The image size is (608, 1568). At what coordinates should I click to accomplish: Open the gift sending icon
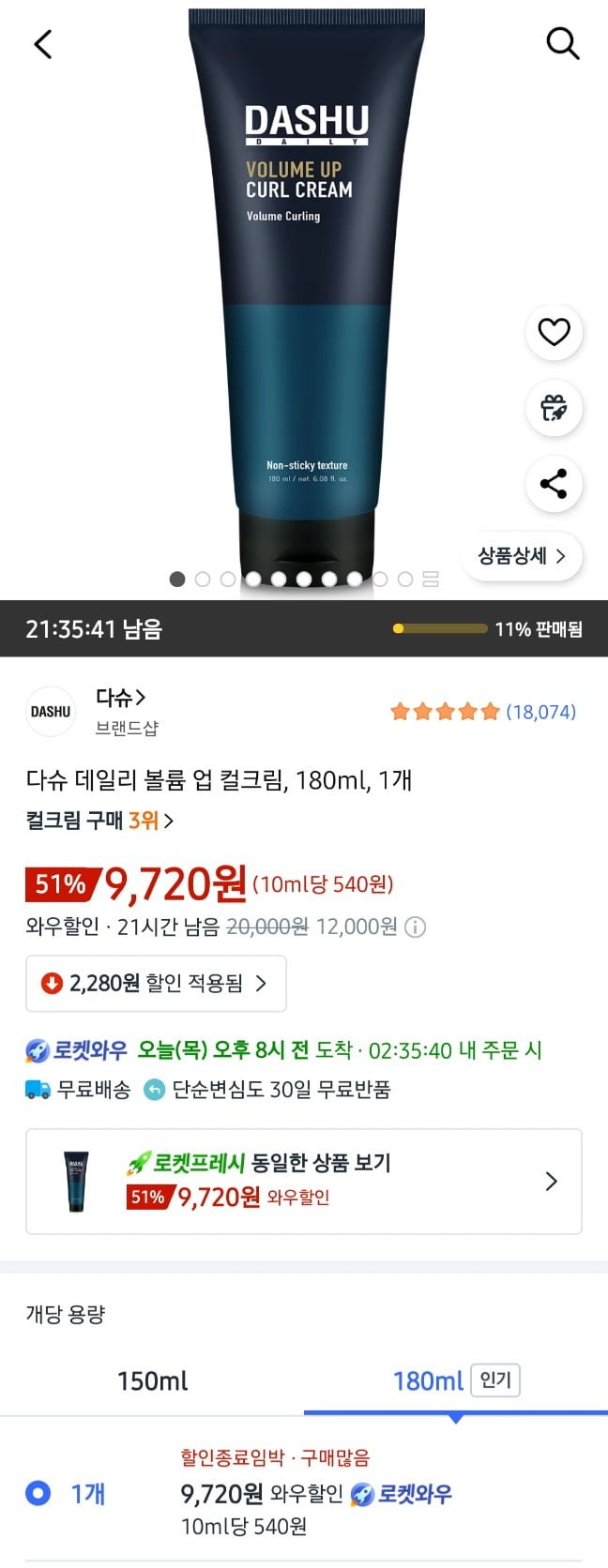(554, 408)
